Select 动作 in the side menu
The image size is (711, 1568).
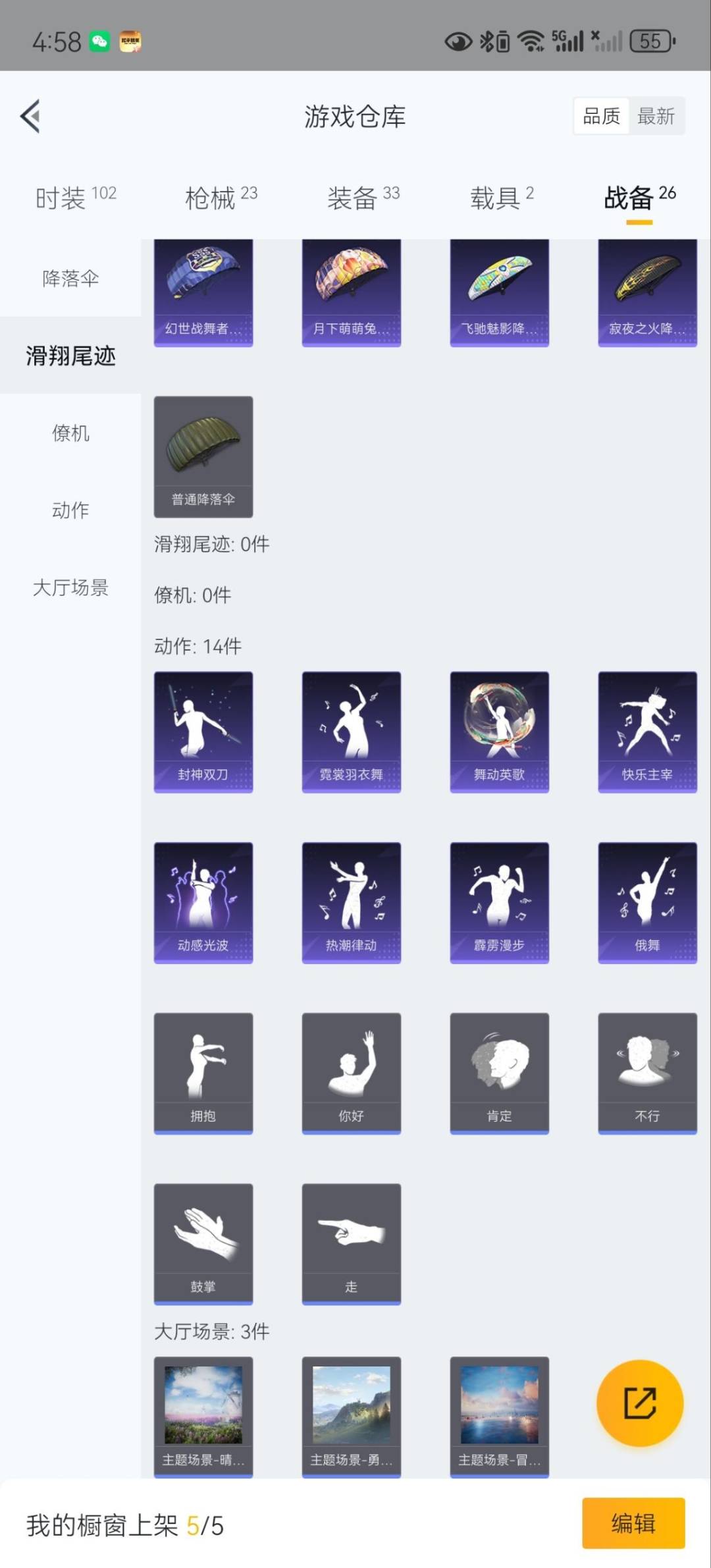point(70,510)
